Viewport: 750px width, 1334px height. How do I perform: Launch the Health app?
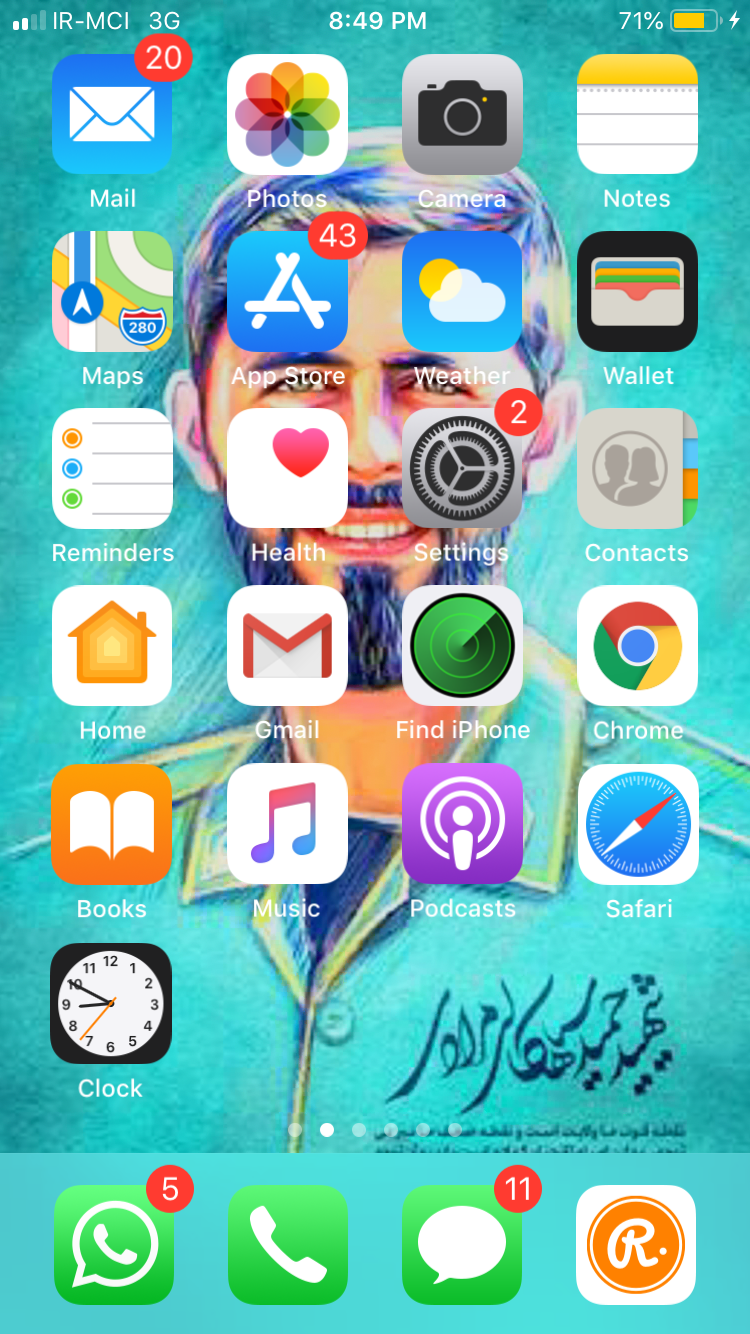(x=287, y=469)
